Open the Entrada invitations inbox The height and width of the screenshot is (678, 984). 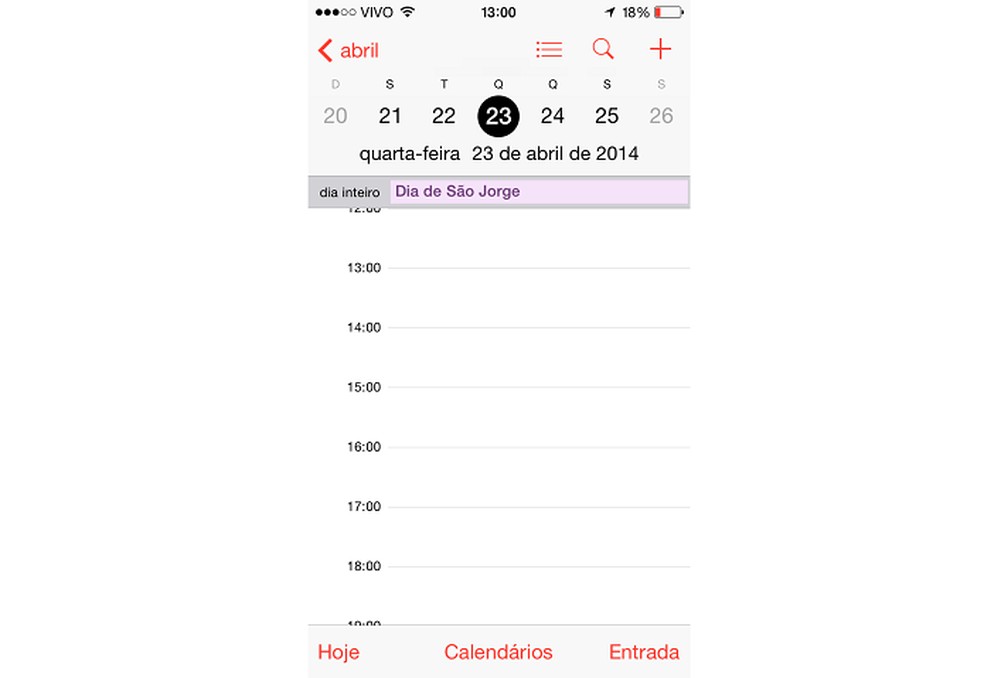(644, 652)
